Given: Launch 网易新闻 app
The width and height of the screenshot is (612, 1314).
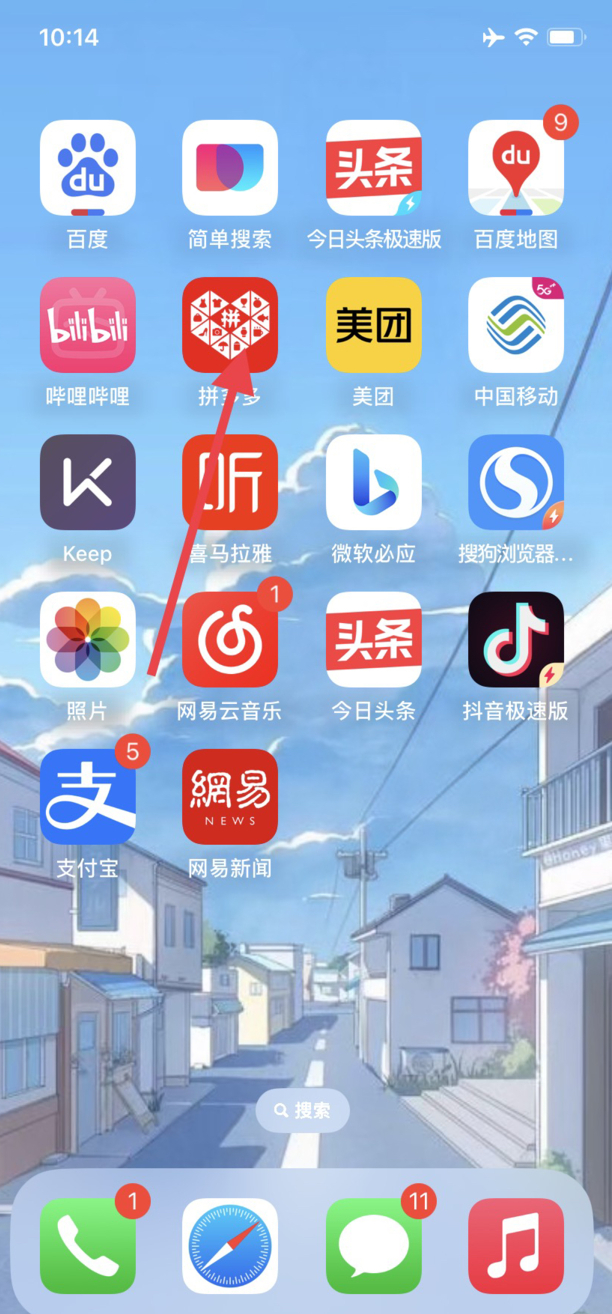Looking at the screenshot, I should pyautogui.click(x=230, y=797).
